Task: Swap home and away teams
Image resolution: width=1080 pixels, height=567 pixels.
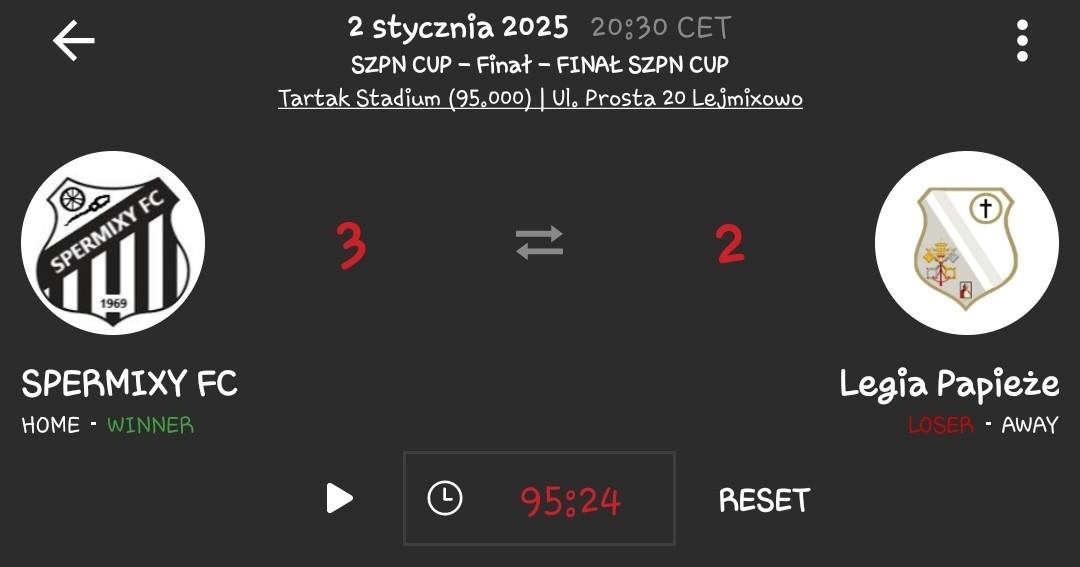Action: point(540,243)
